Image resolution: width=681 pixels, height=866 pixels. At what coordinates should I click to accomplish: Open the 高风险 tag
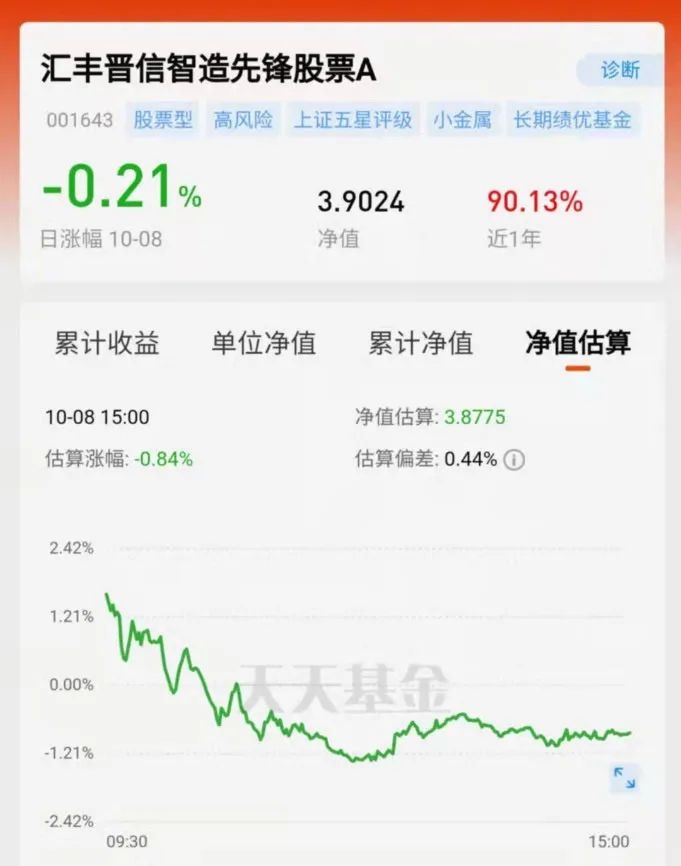click(243, 120)
